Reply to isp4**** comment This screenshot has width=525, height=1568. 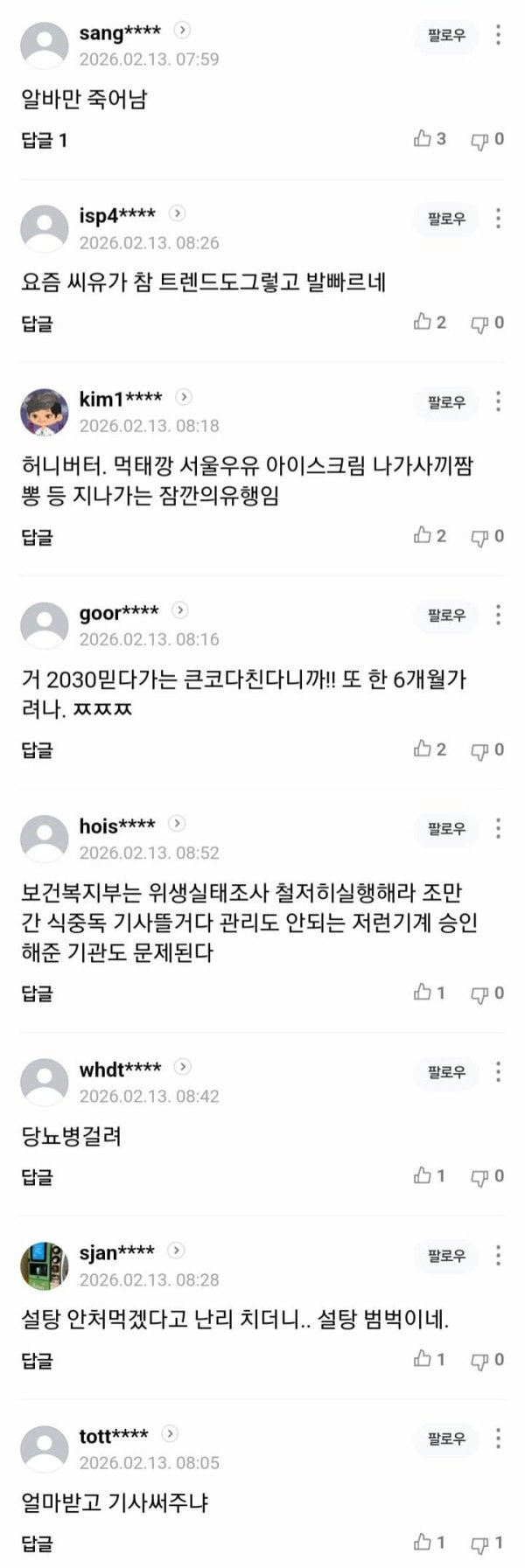click(x=37, y=324)
